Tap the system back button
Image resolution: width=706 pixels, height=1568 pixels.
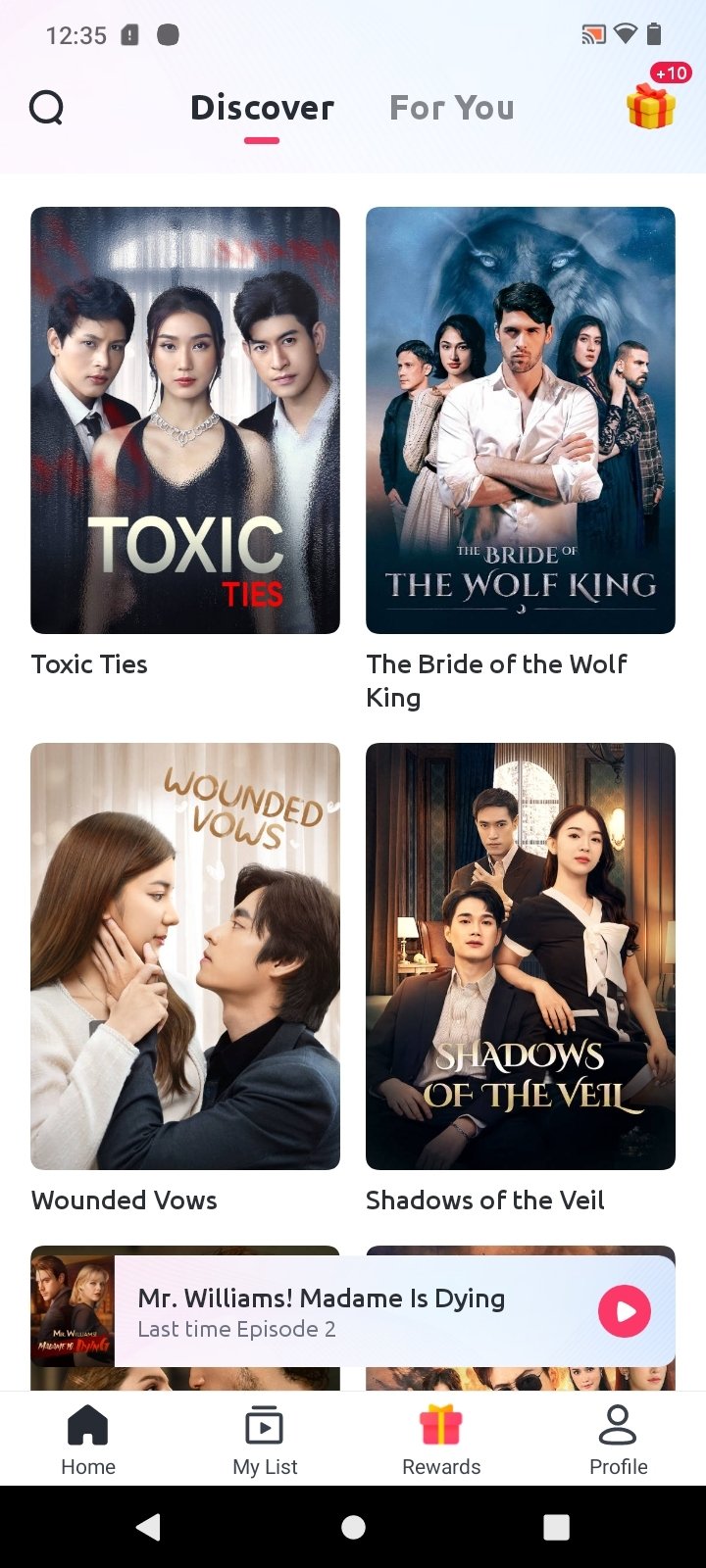click(x=148, y=1527)
